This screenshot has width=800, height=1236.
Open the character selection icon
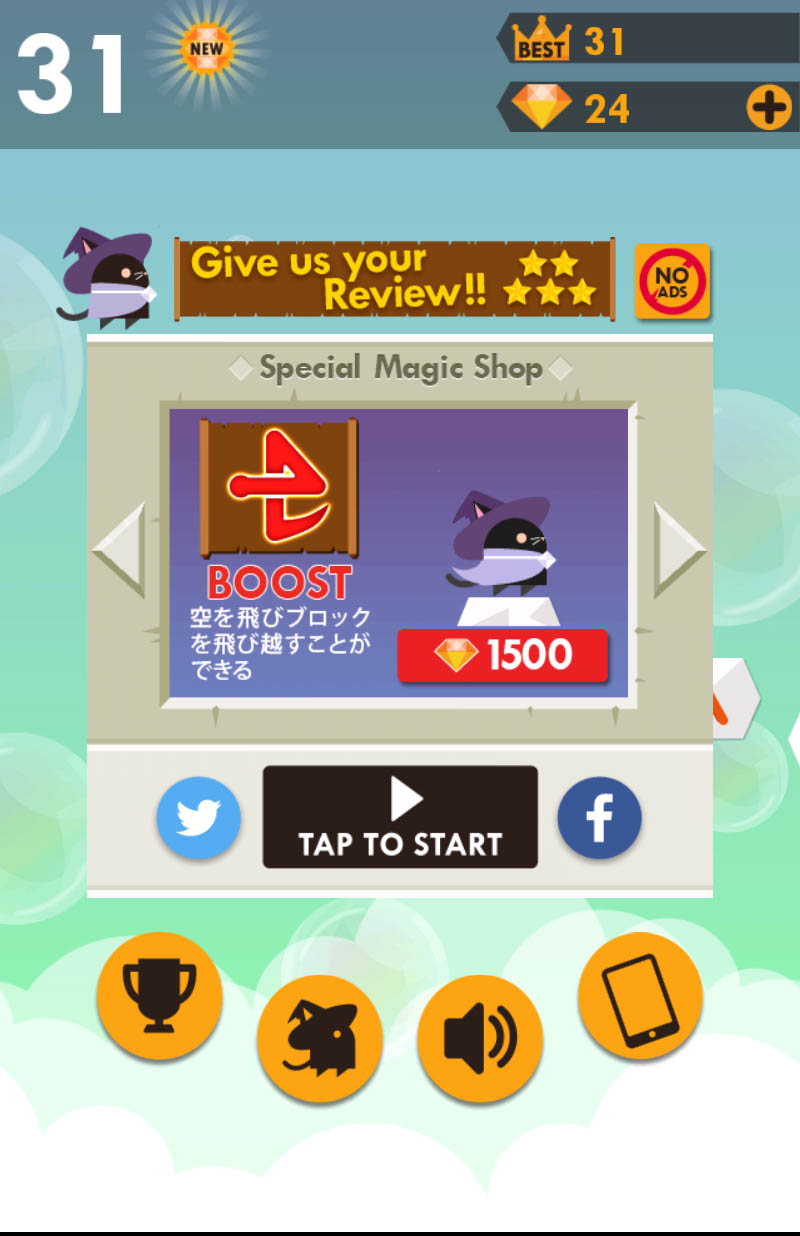point(320,1038)
